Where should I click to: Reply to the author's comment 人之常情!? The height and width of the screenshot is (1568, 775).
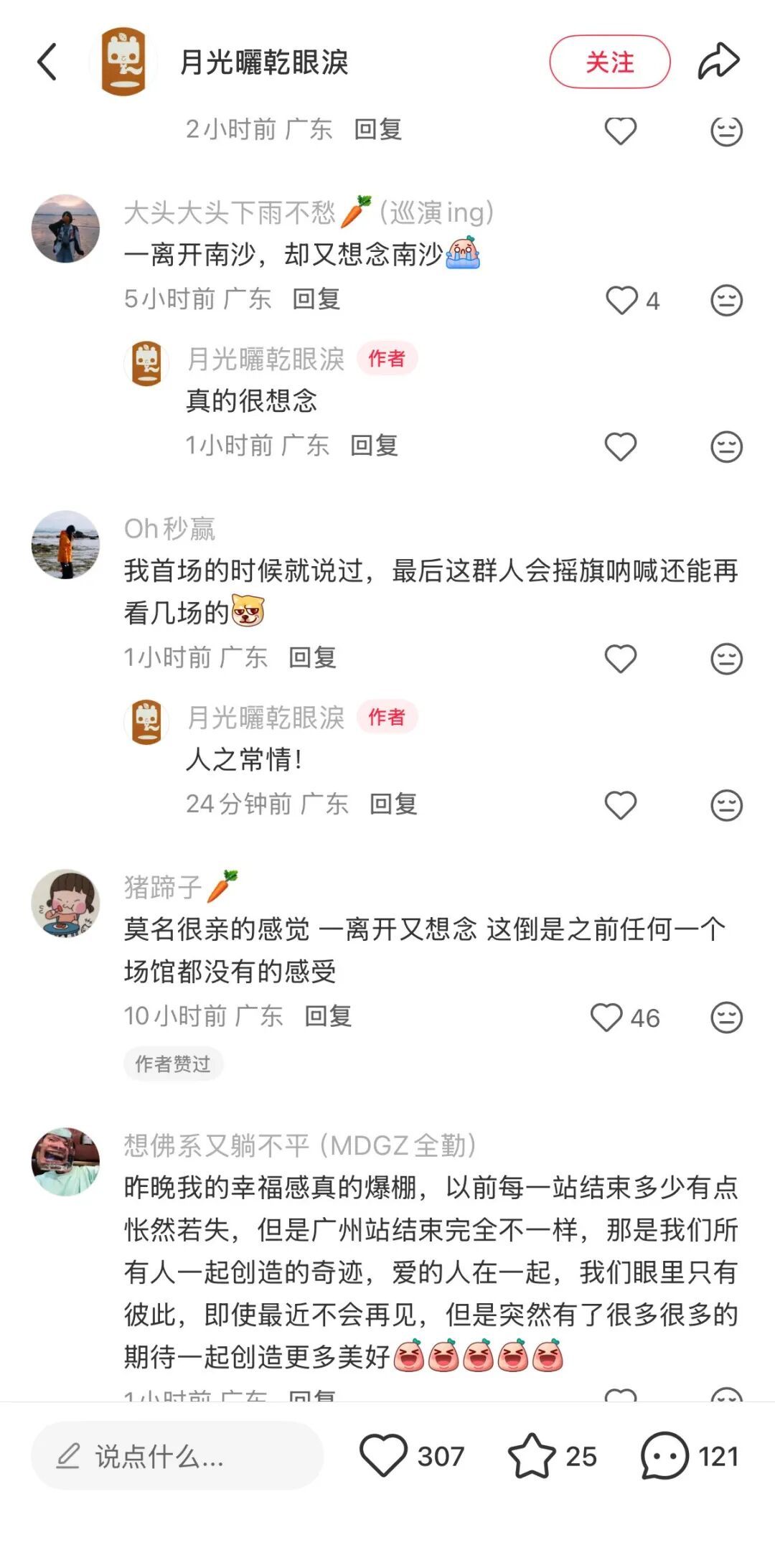393,804
